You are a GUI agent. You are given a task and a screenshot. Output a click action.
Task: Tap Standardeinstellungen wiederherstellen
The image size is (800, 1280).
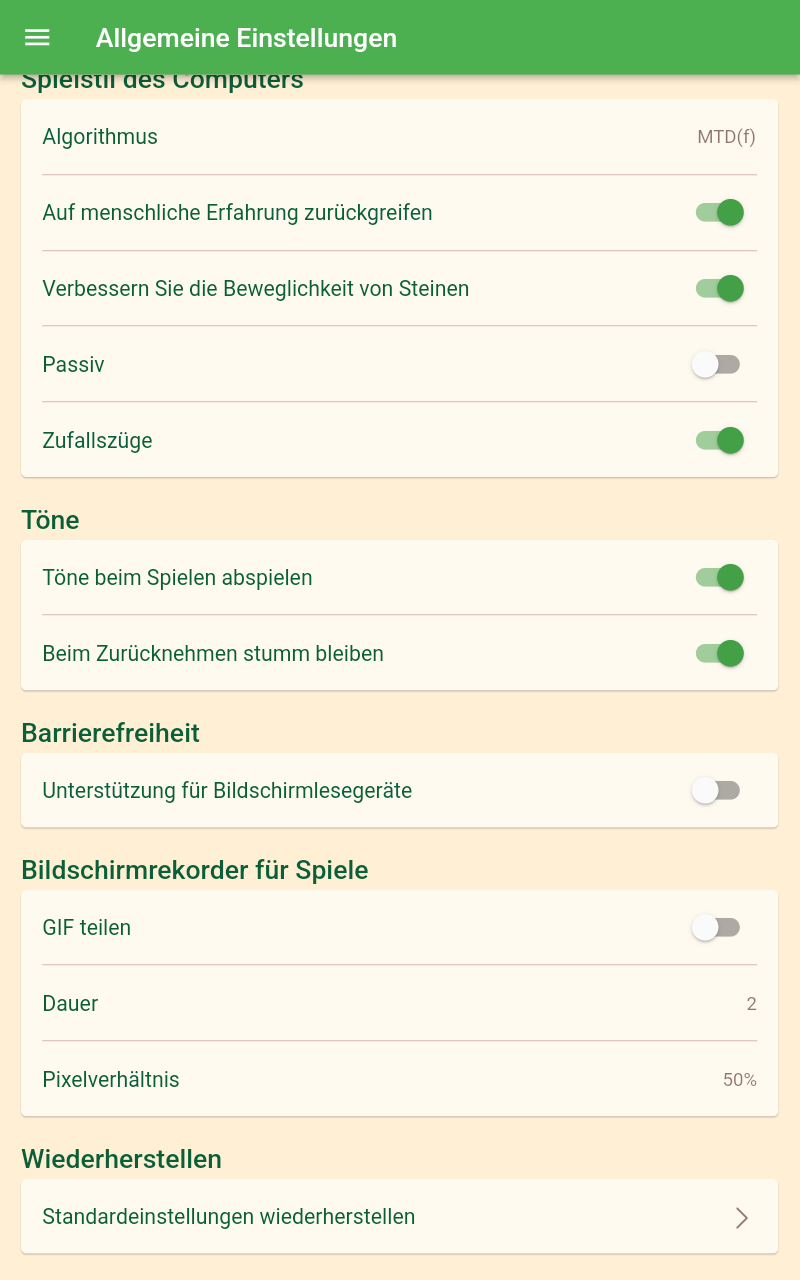399,1217
